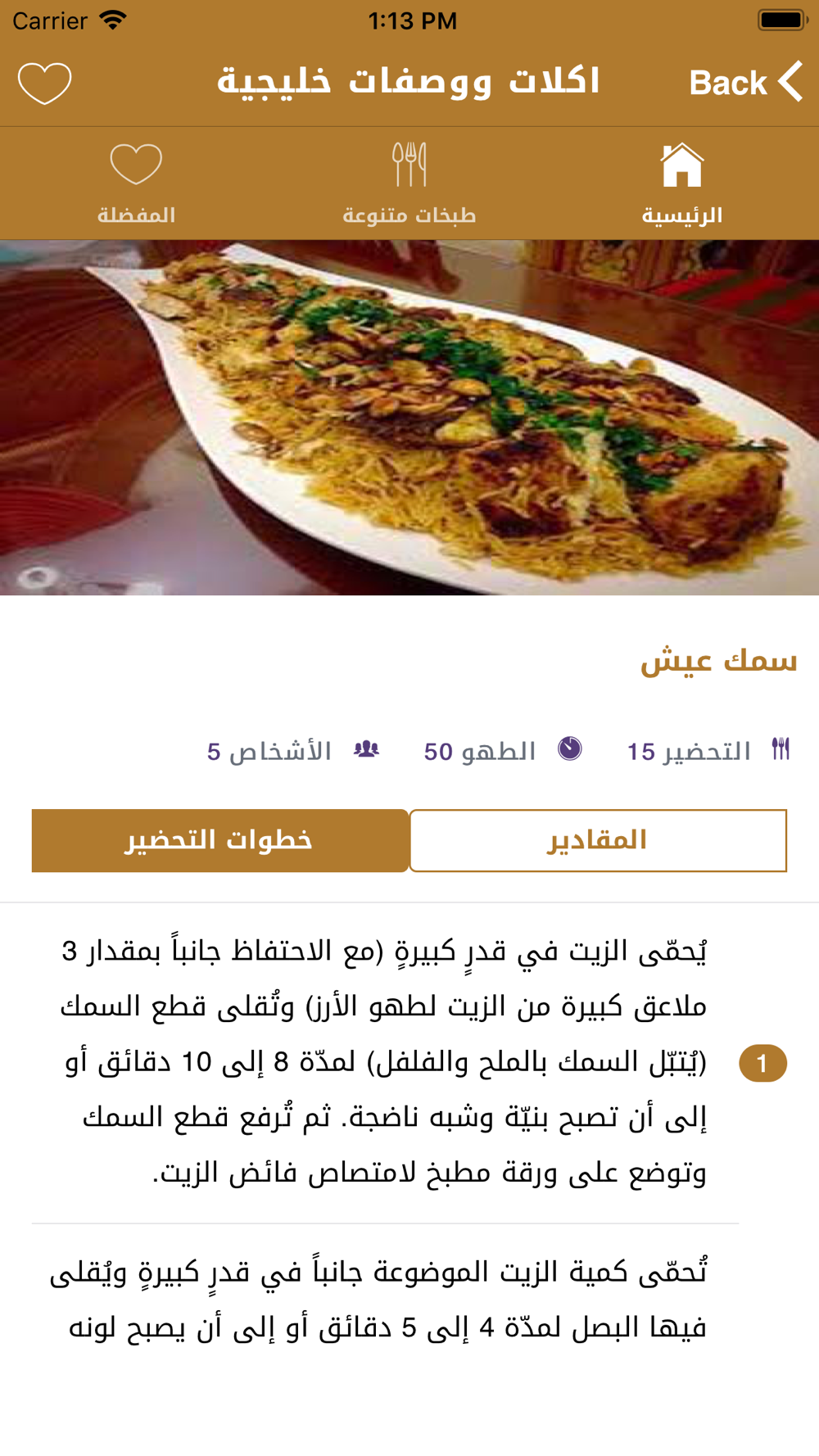Switch to the طبخات متنوعة tab
The height and width of the screenshot is (1456, 819).
pyautogui.click(x=409, y=183)
